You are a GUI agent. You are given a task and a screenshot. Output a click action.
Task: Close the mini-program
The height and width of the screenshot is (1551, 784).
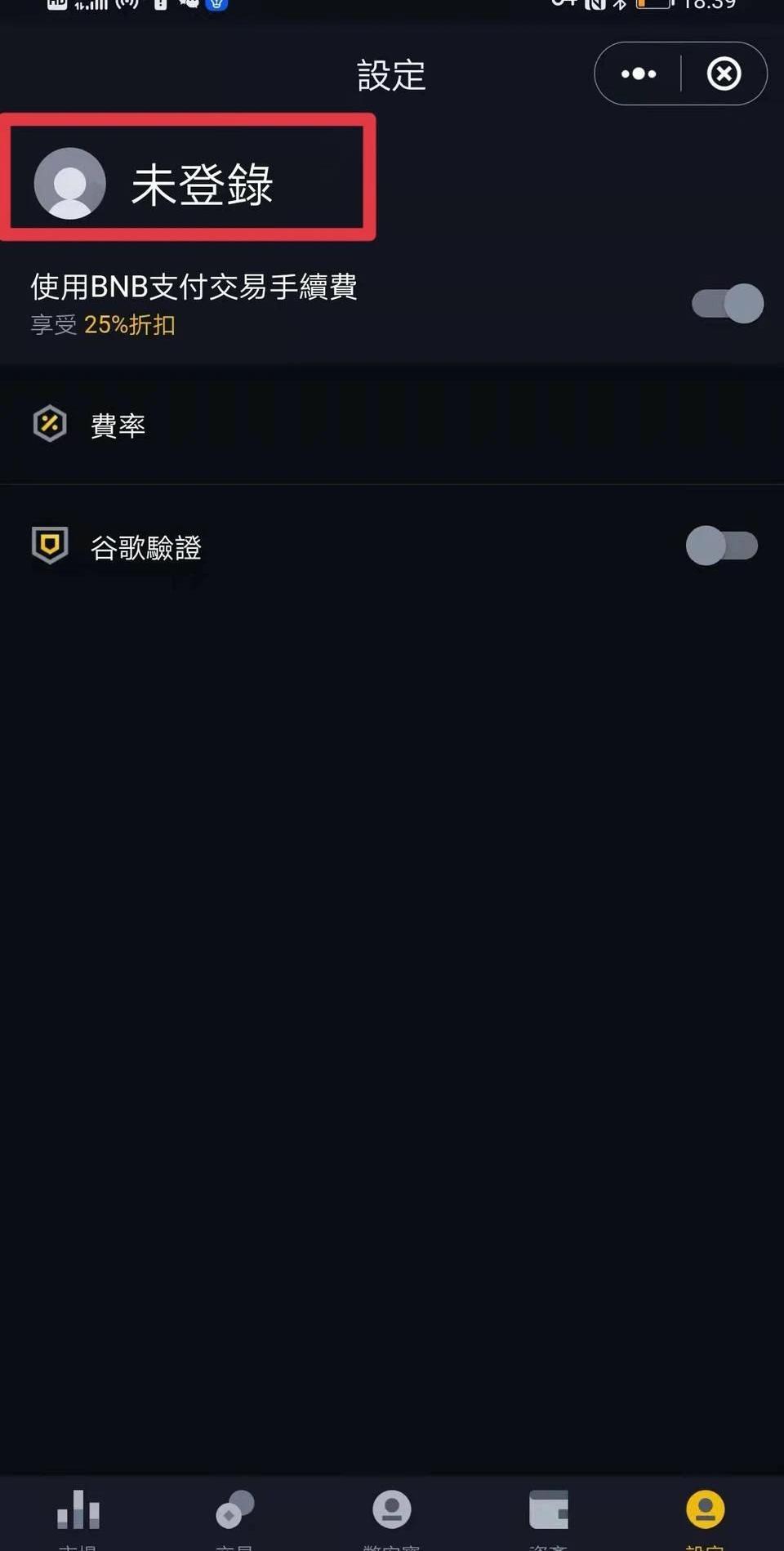coord(724,74)
